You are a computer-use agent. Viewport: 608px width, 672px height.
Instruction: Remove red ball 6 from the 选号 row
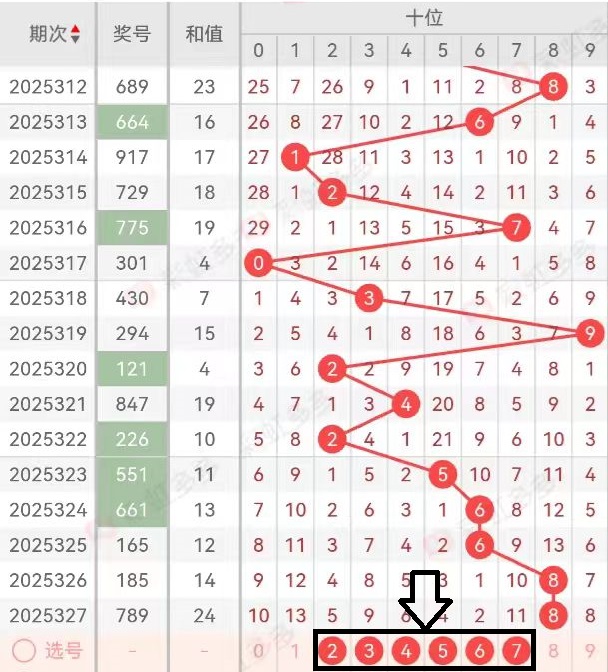(481, 652)
